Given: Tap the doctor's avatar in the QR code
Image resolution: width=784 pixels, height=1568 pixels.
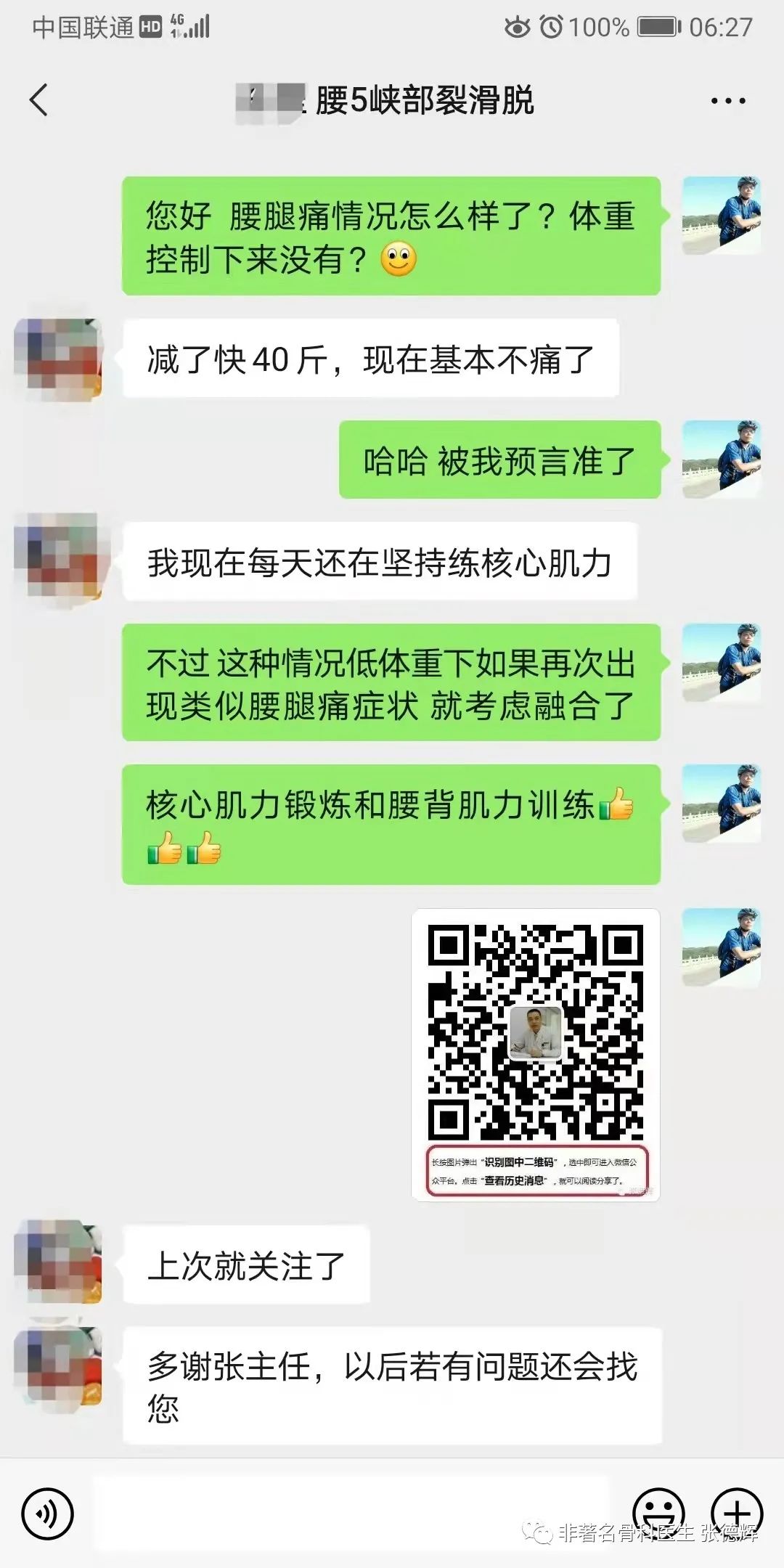Looking at the screenshot, I should (x=538, y=1034).
